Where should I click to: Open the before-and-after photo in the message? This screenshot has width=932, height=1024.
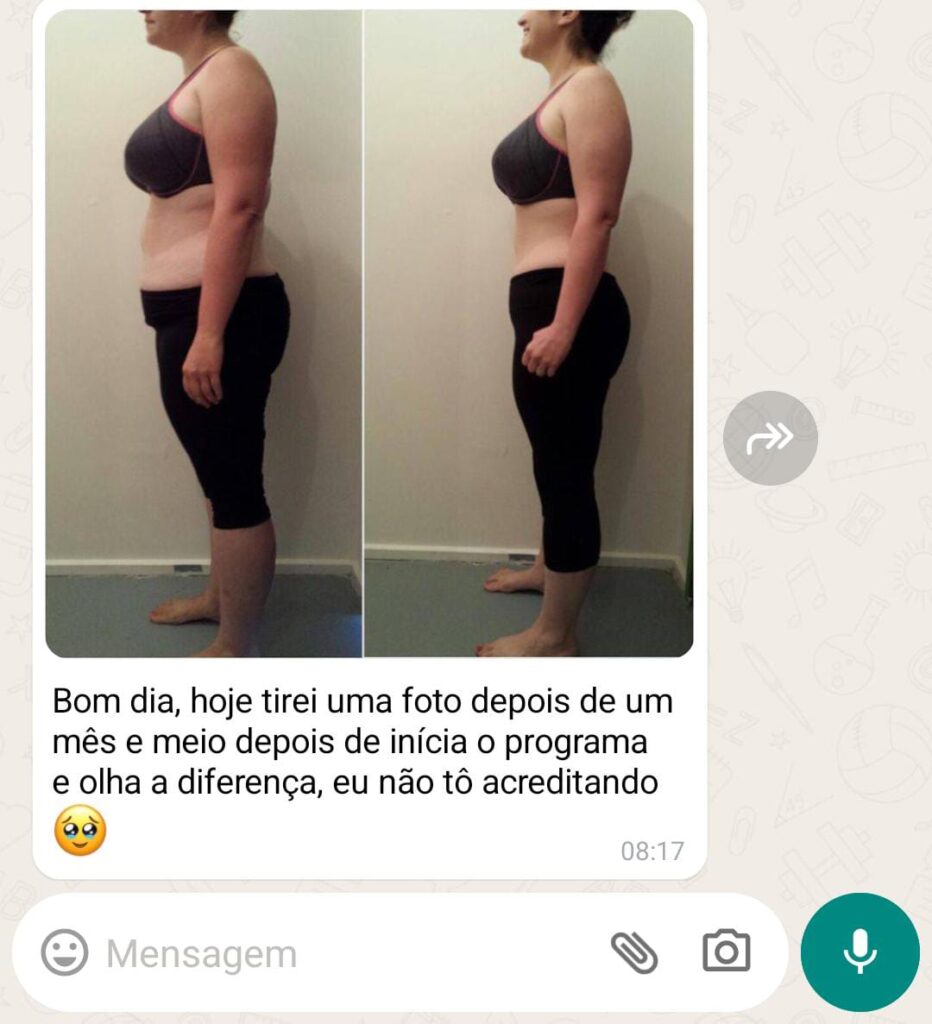[x=369, y=333]
